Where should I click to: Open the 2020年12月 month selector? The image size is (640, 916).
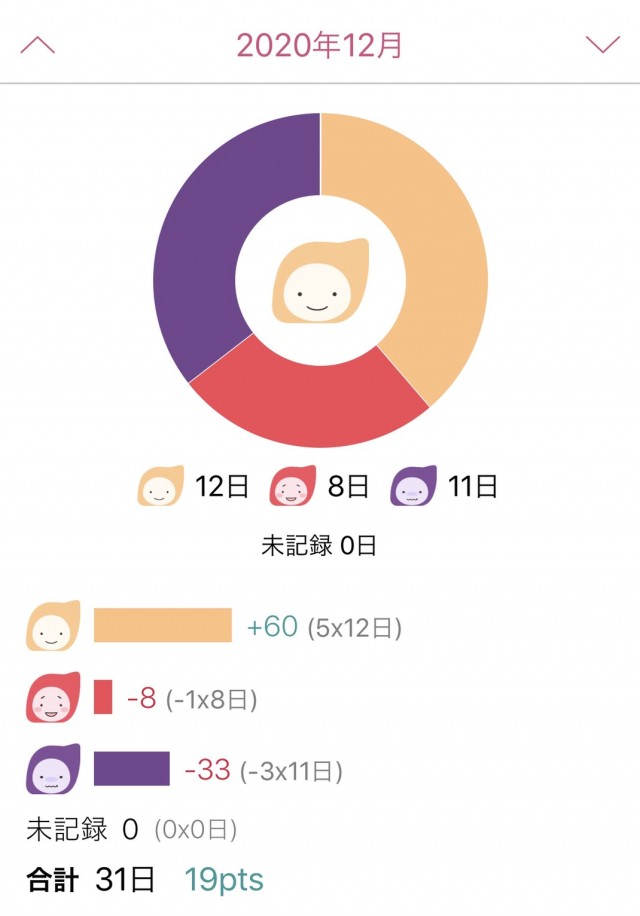pos(320,45)
